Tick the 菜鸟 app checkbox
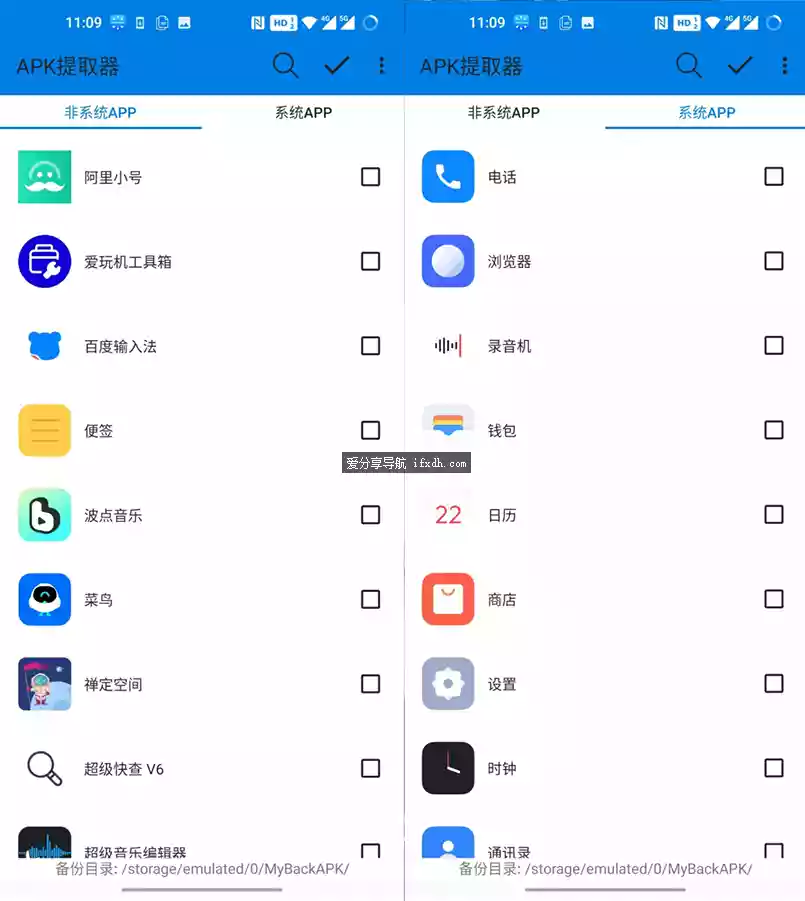The width and height of the screenshot is (805, 901). coord(370,599)
